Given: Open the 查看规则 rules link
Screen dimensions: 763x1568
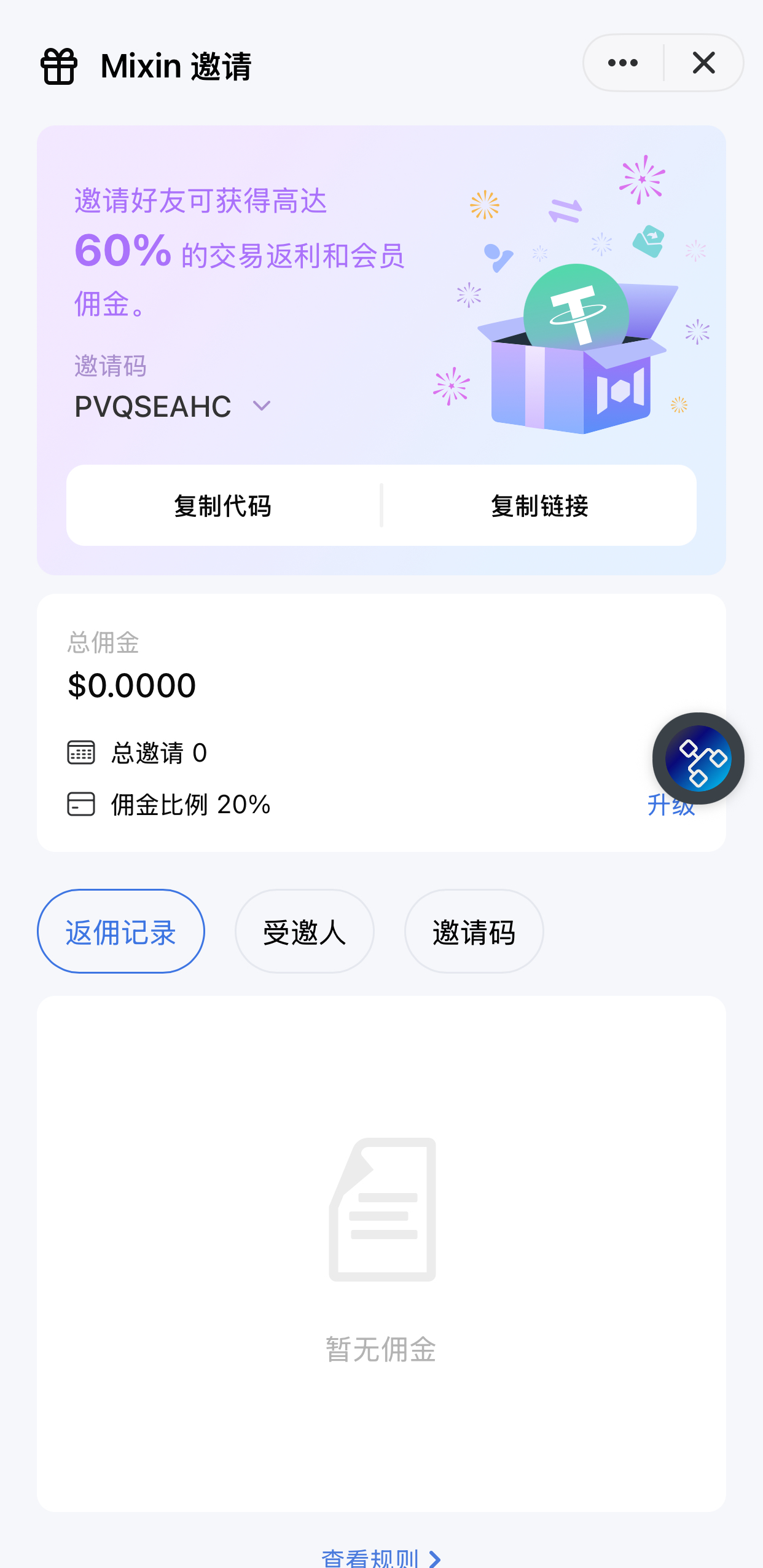Looking at the screenshot, I should (381, 1557).
